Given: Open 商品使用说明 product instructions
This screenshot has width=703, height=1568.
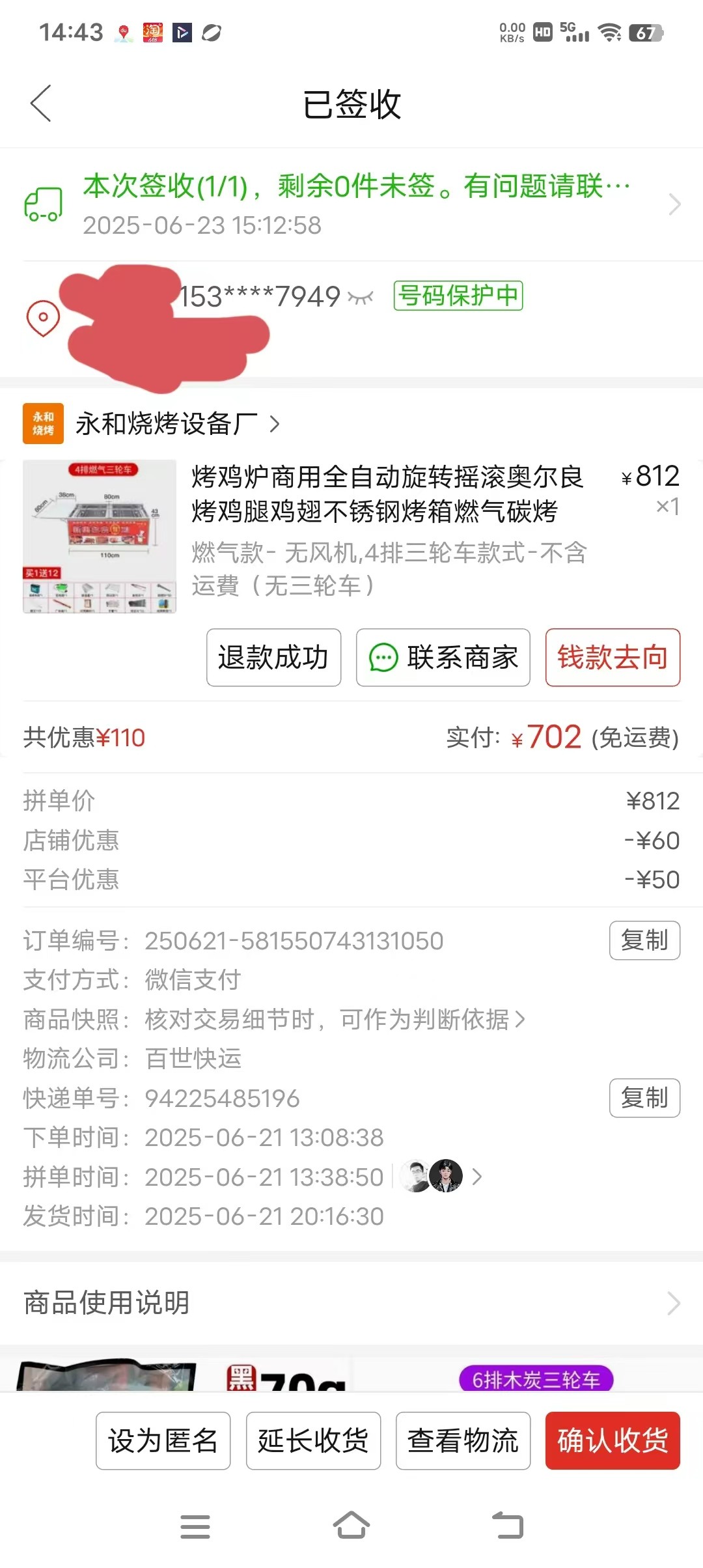Looking at the screenshot, I should (351, 1303).
